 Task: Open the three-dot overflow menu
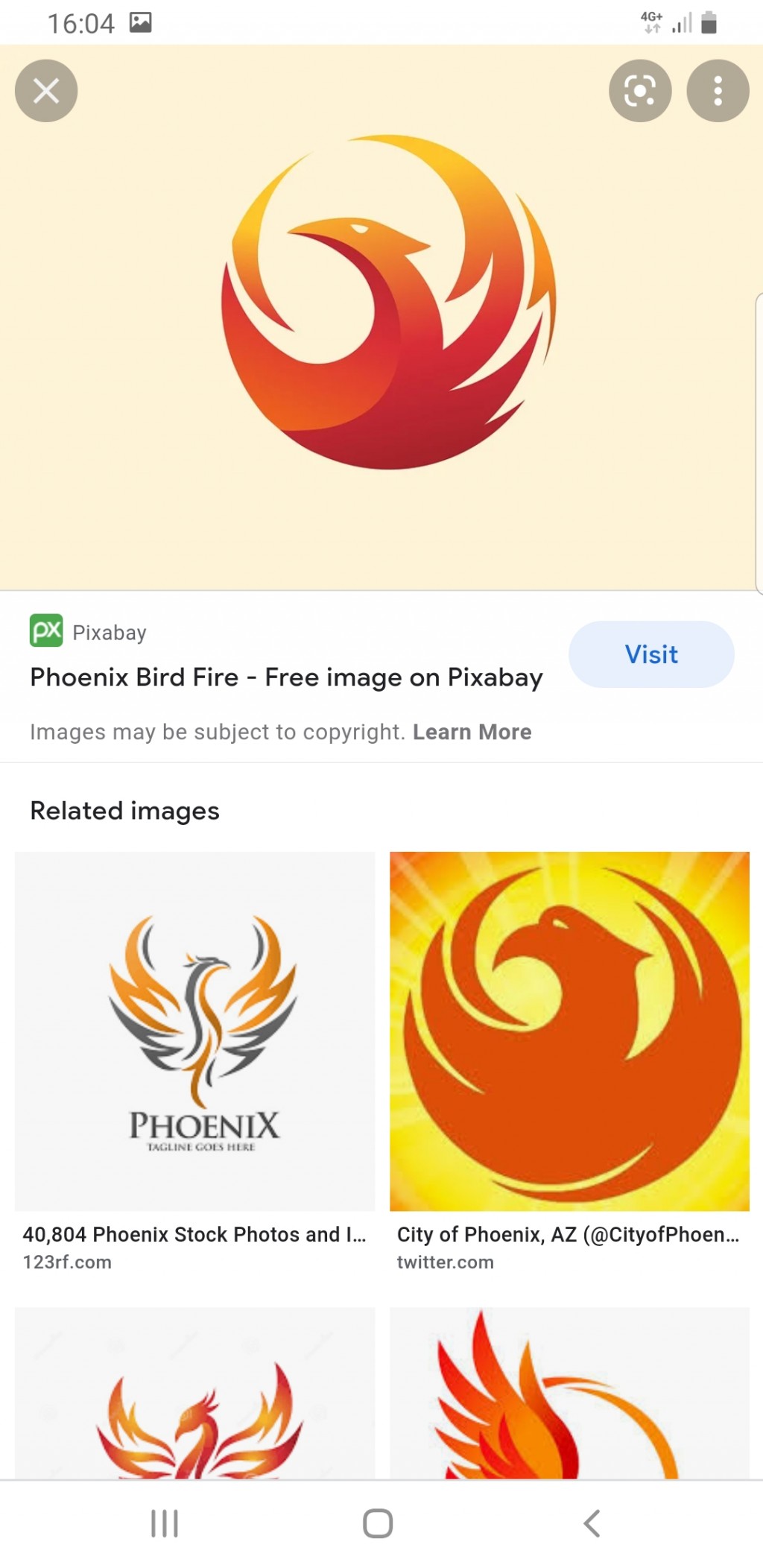(718, 91)
